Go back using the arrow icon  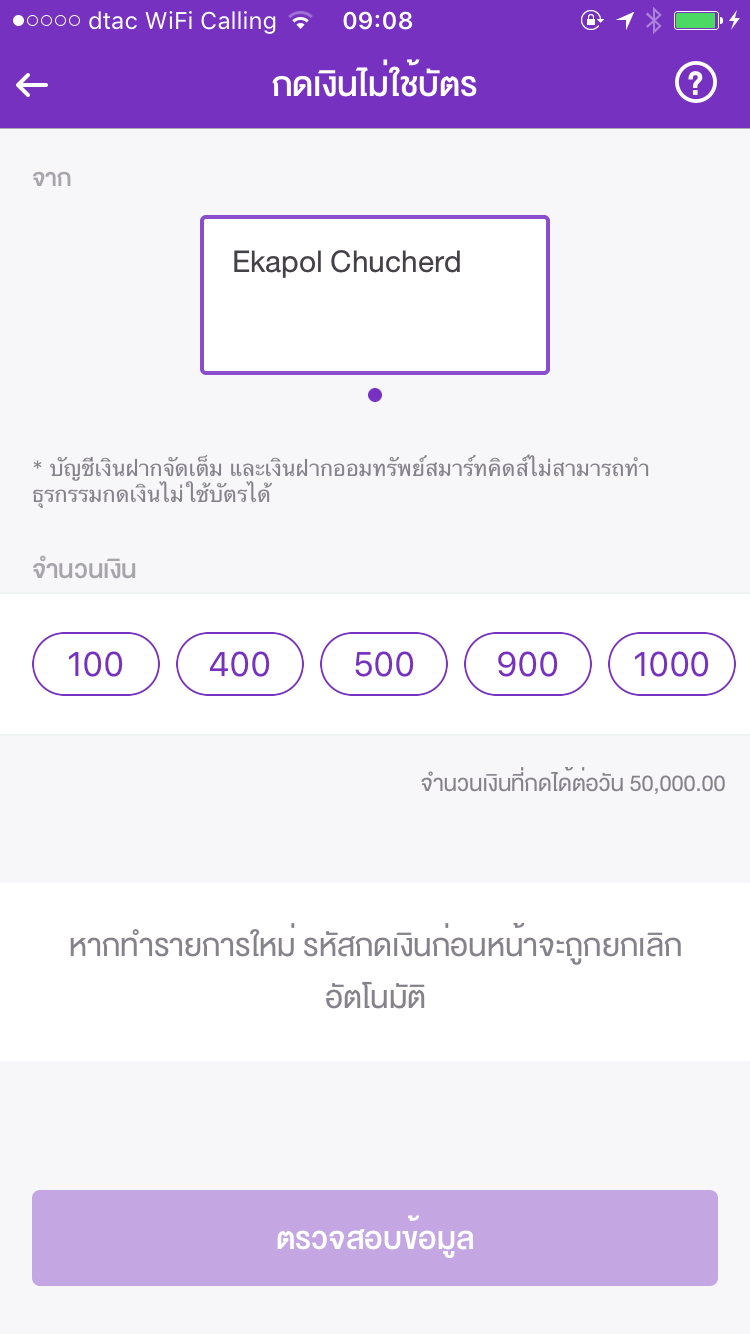(x=33, y=85)
